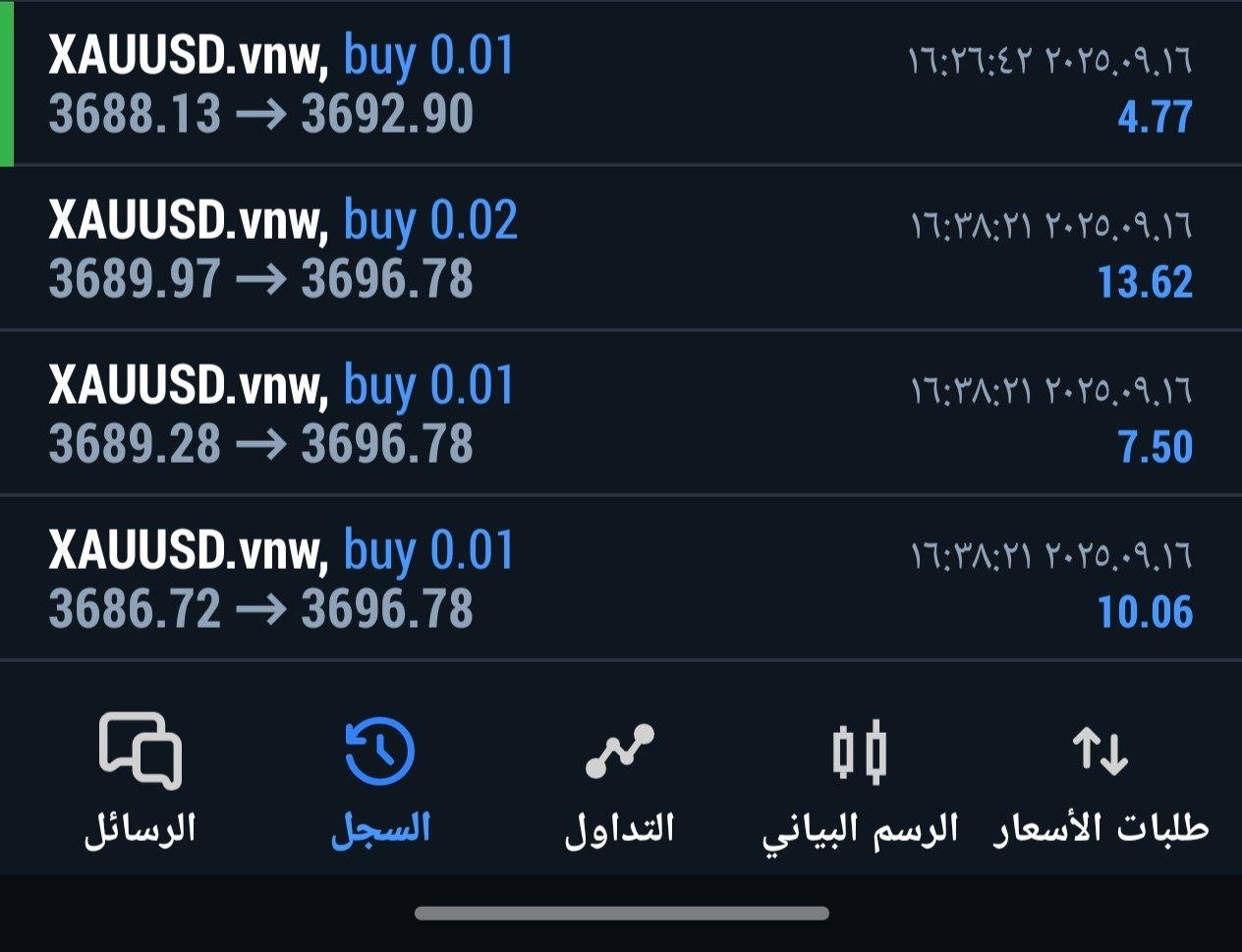The width and height of the screenshot is (1242, 952).
Task: Expand the XAUUSD buy 0.01 trade with profit 4.77
Action: tap(621, 84)
